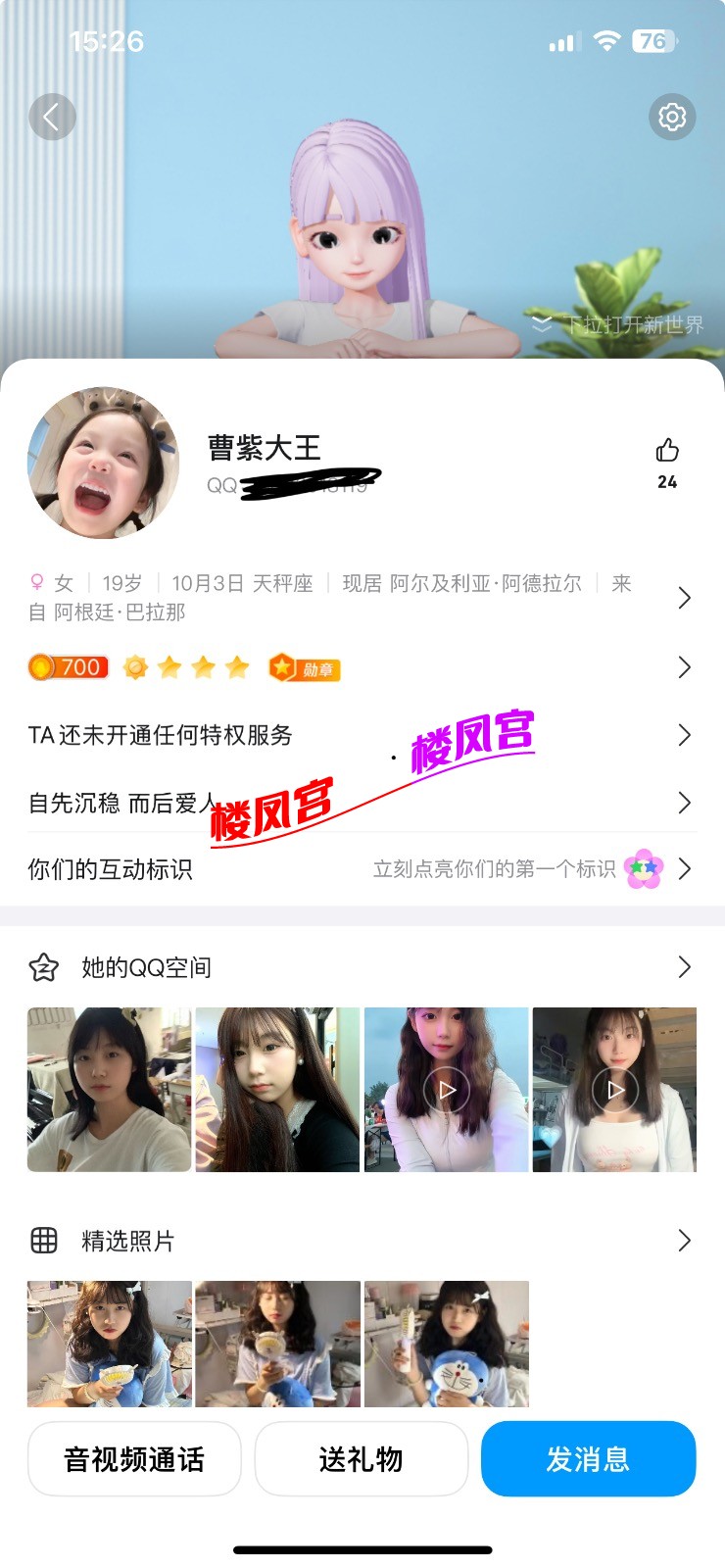Like this profile with the thumbs-up
Viewport: 725px width, 1568px height.
(x=667, y=452)
